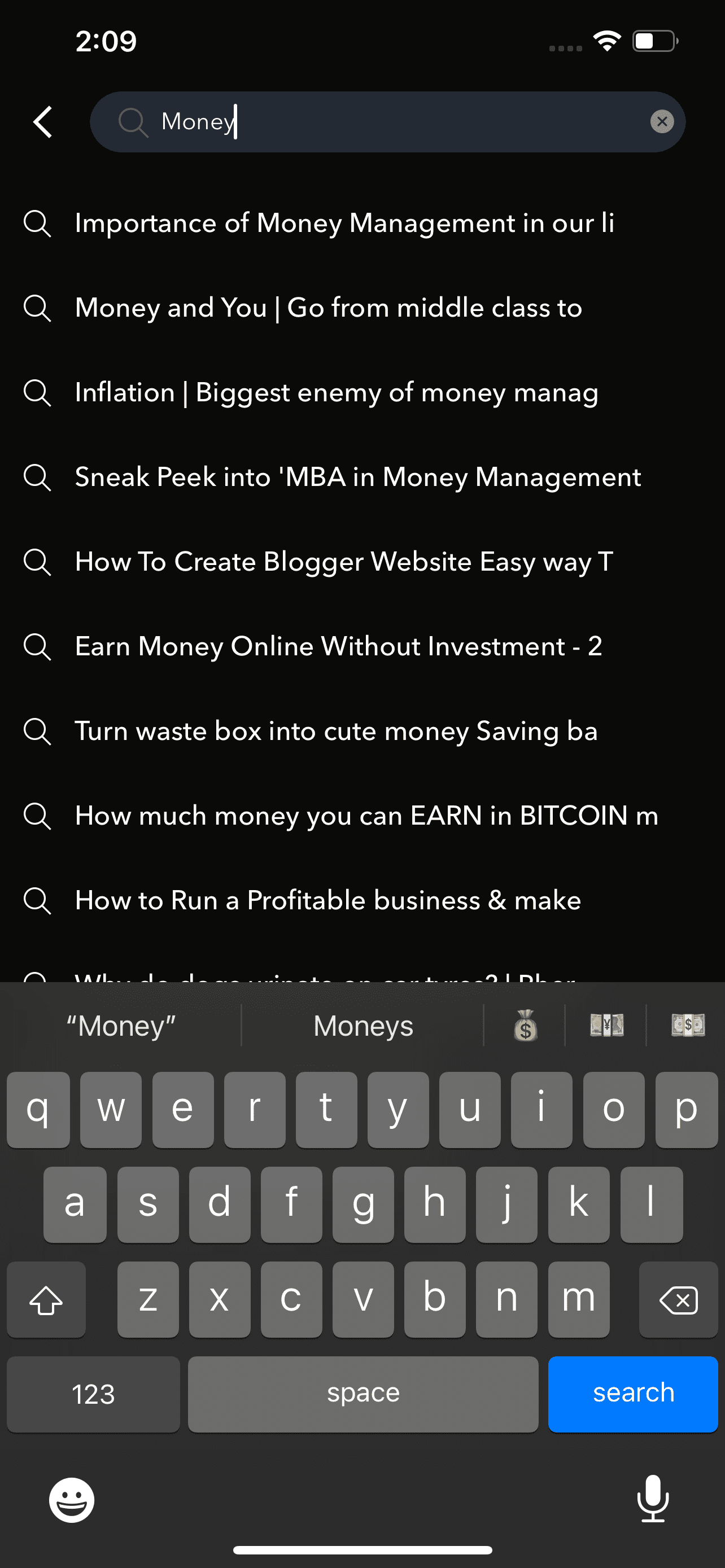
Task: Pick 'Earn Money Online Without Investment' suggestion
Action: click(x=338, y=646)
